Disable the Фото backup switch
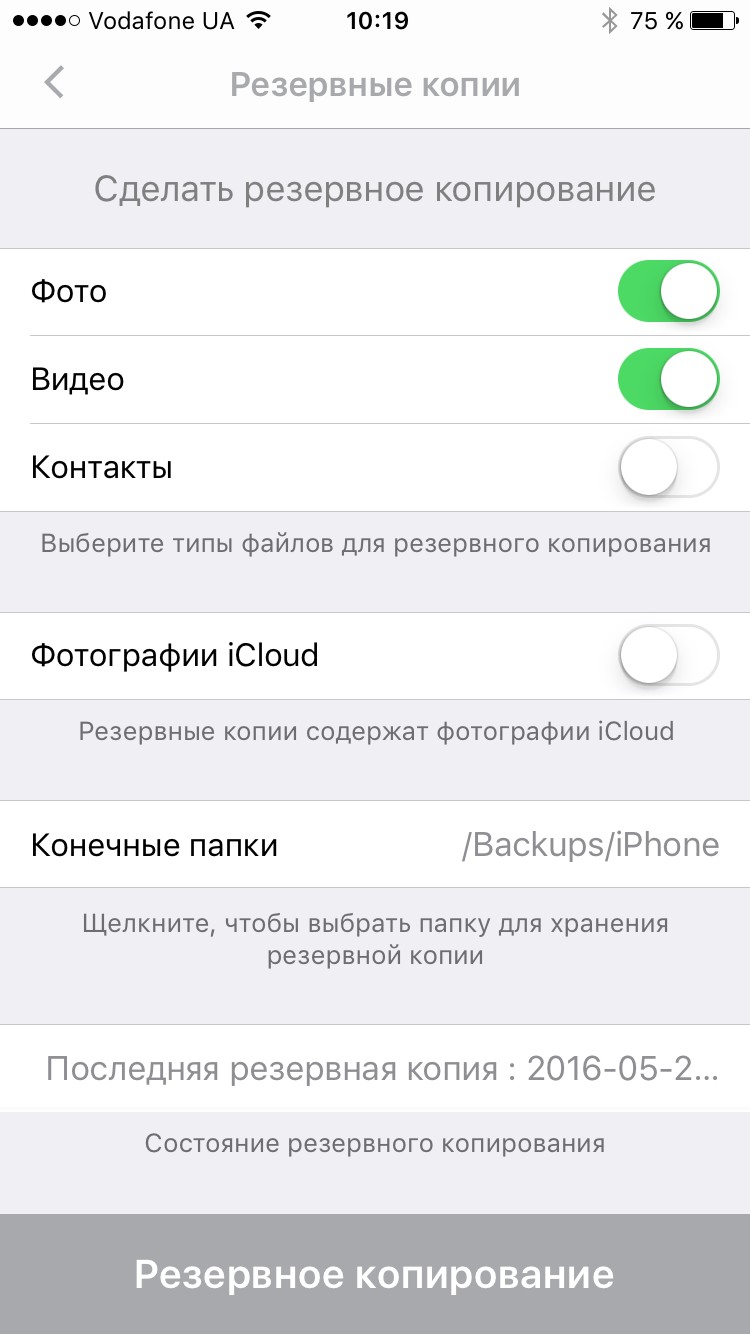This screenshot has width=750, height=1334. tap(668, 292)
